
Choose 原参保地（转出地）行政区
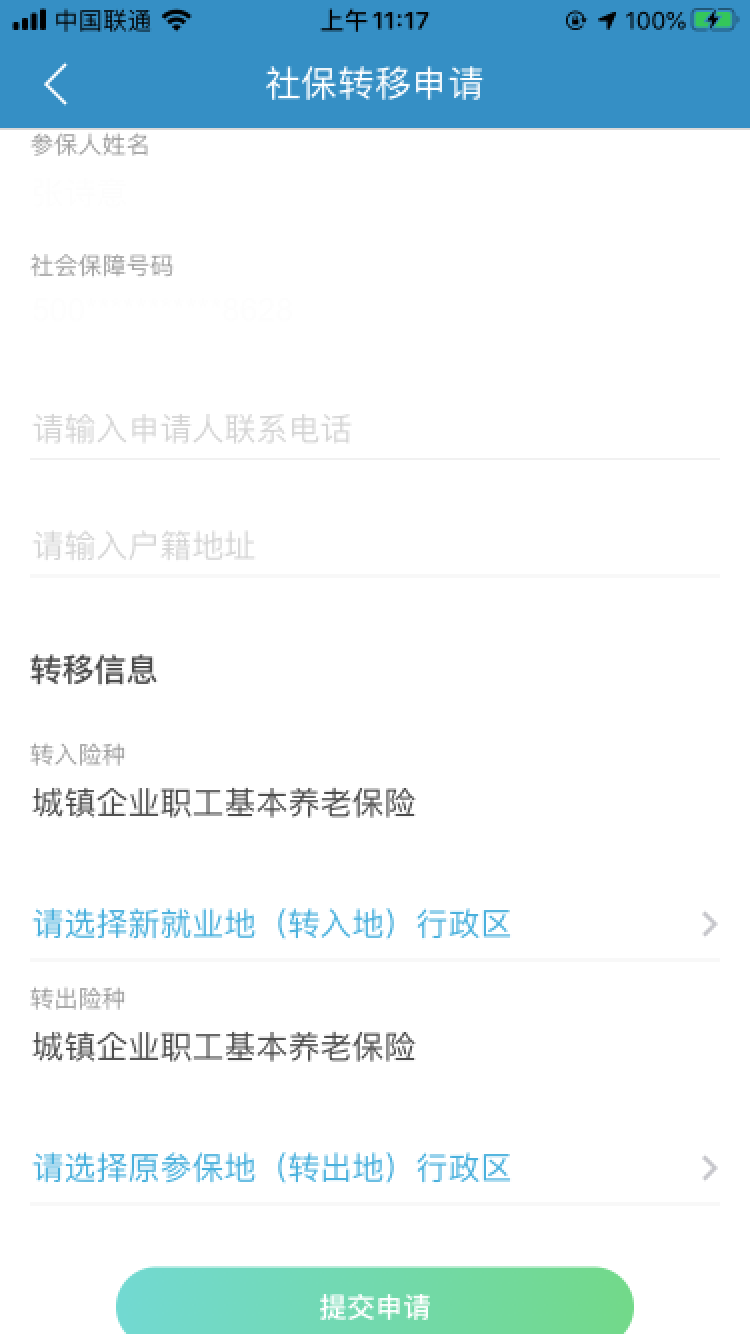tap(374, 1168)
